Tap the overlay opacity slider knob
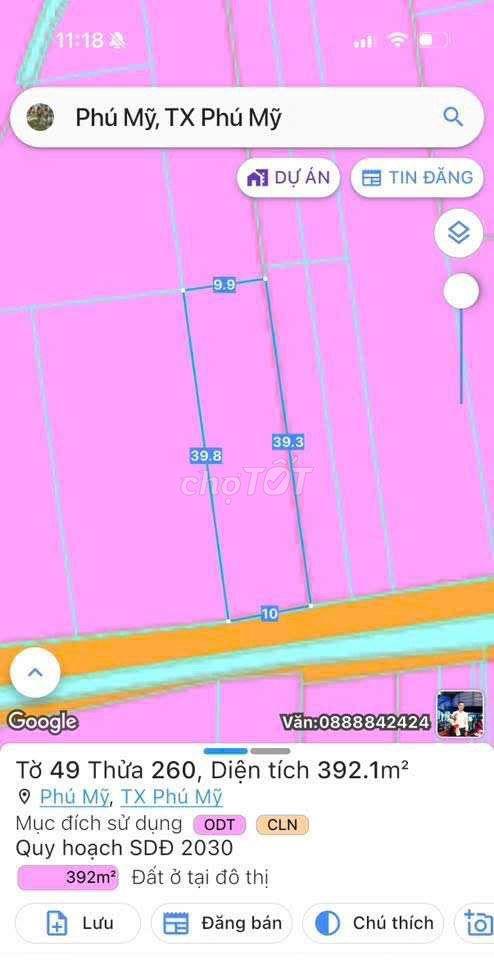Image resolution: width=494 pixels, height=960 pixels. (x=461, y=291)
